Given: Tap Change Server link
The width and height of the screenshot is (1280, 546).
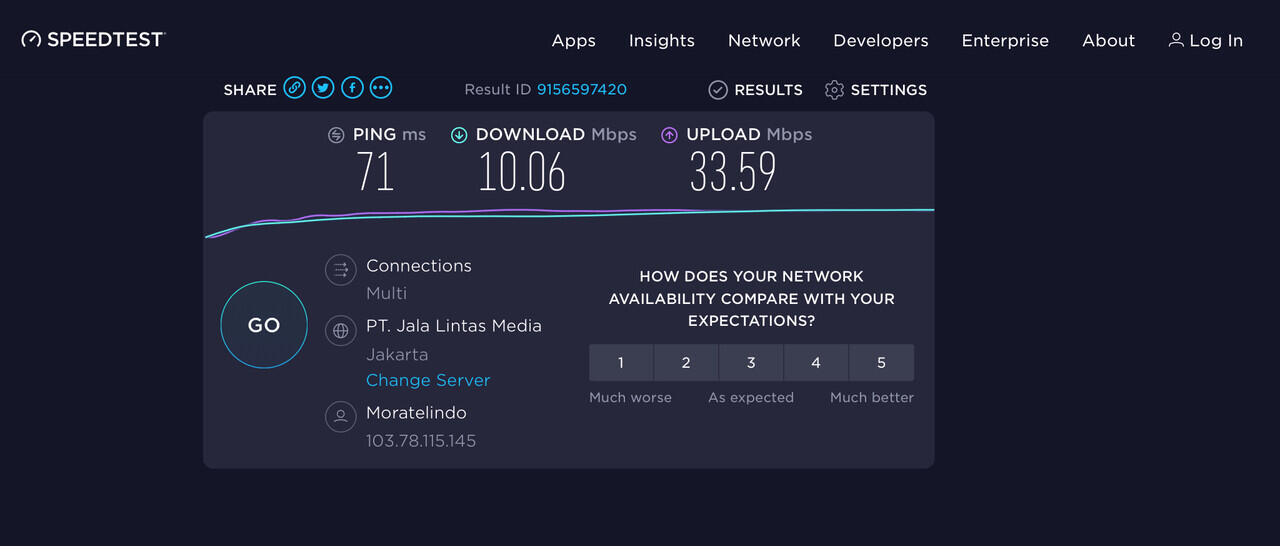Looking at the screenshot, I should click(428, 380).
